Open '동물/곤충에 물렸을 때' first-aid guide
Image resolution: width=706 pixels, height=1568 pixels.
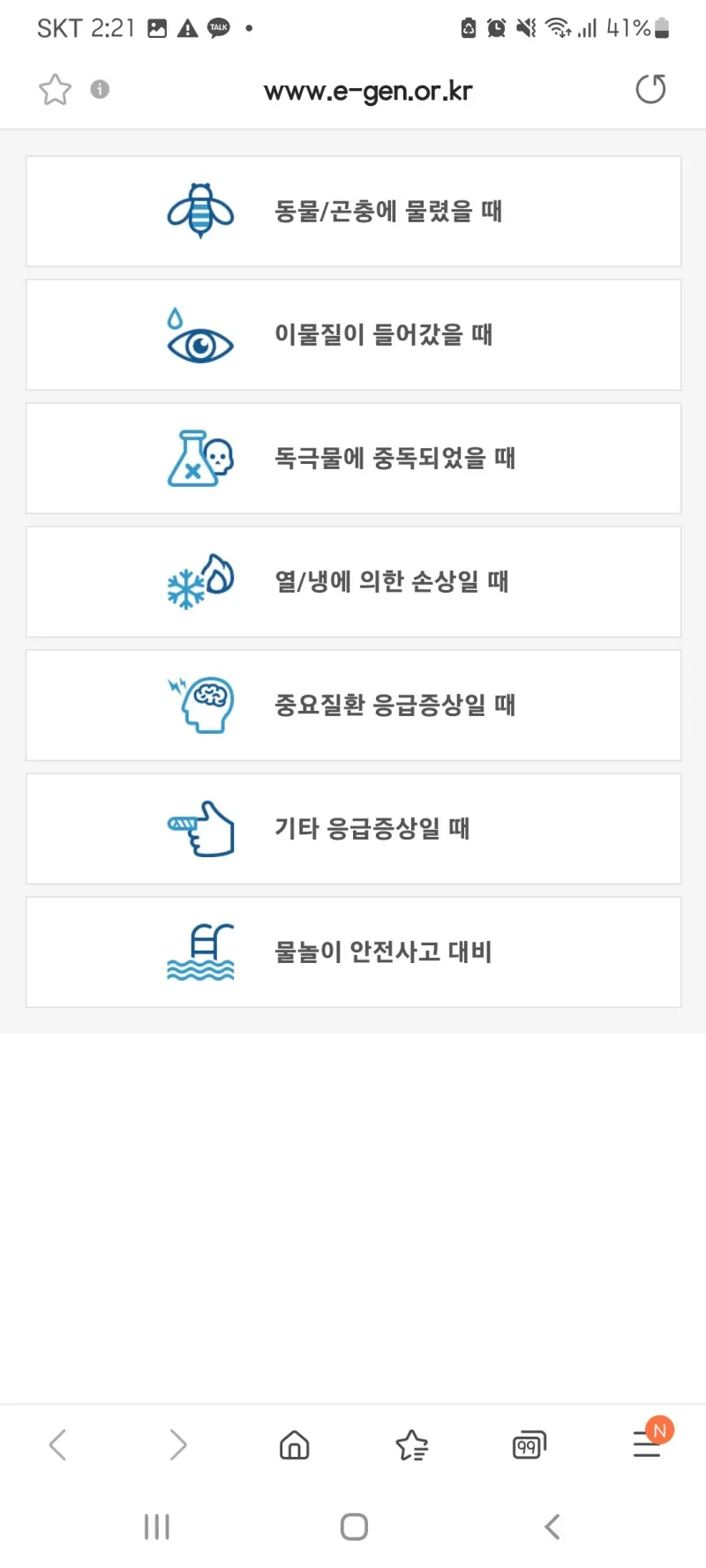pyautogui.click(x=353, y=212)
